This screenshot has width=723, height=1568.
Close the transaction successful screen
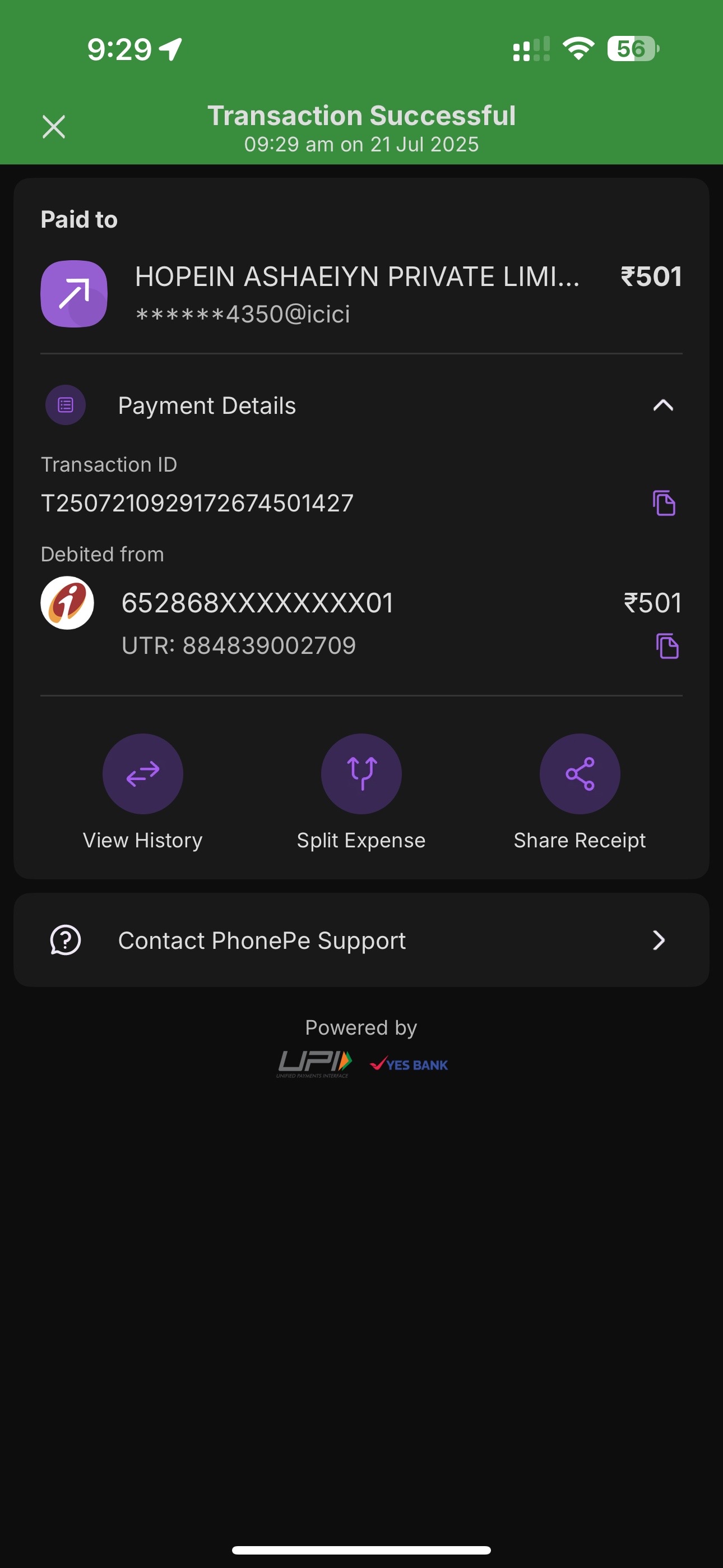[x=54, y=127]
